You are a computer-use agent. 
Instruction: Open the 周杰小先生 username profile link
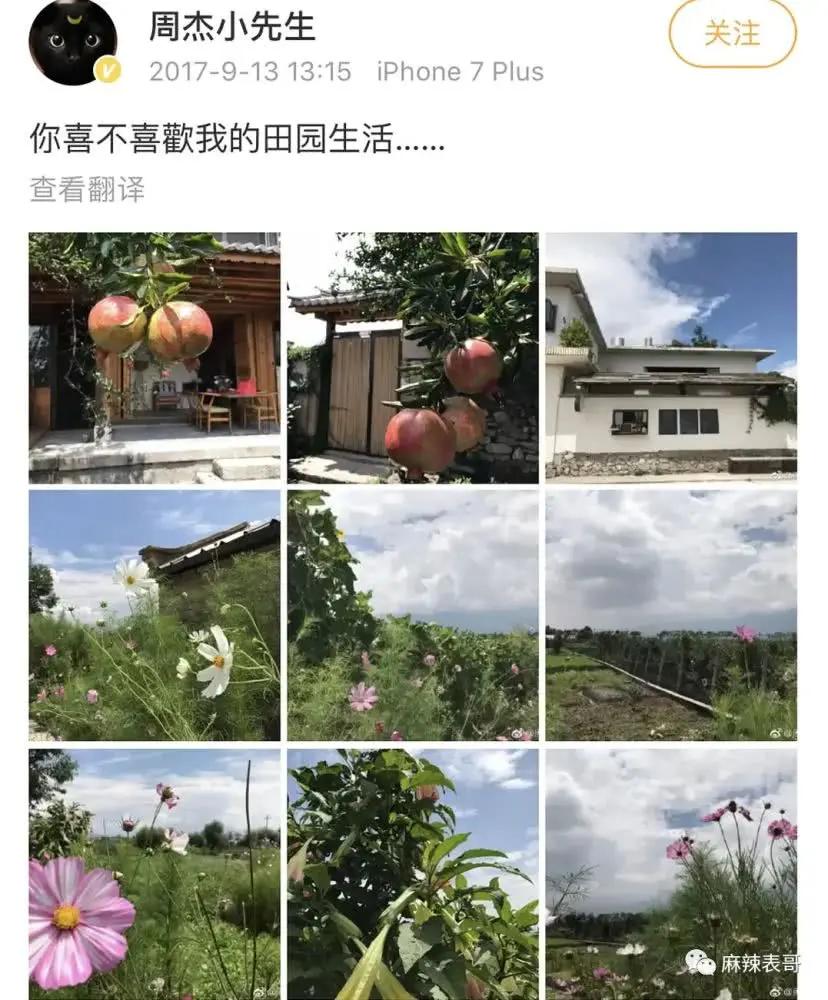pyautogui.click(x=232, y=27)
